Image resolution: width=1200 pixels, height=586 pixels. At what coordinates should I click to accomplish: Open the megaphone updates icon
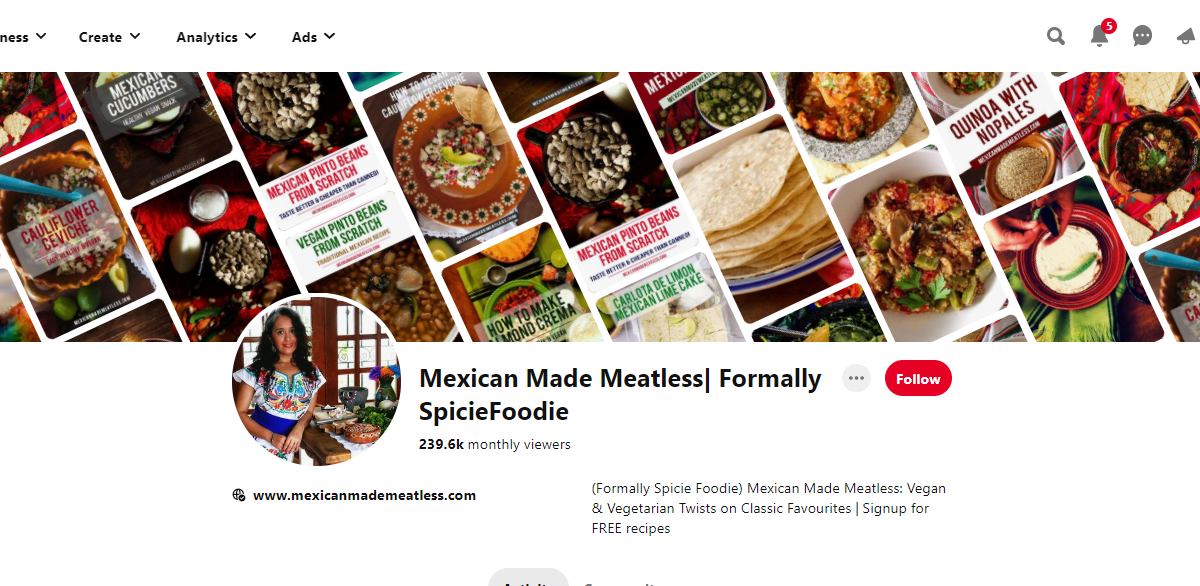pyautogui.click(x=1186, y=37)
